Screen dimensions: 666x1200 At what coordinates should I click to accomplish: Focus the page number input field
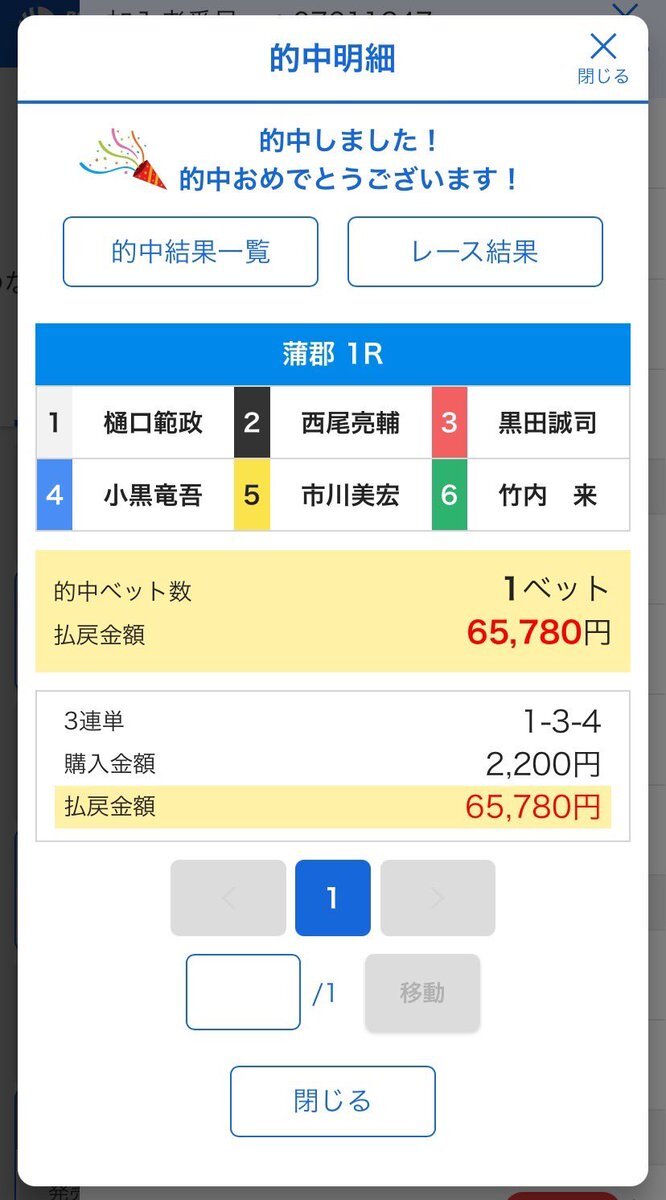pyautogui.click(x=243, y=992)
